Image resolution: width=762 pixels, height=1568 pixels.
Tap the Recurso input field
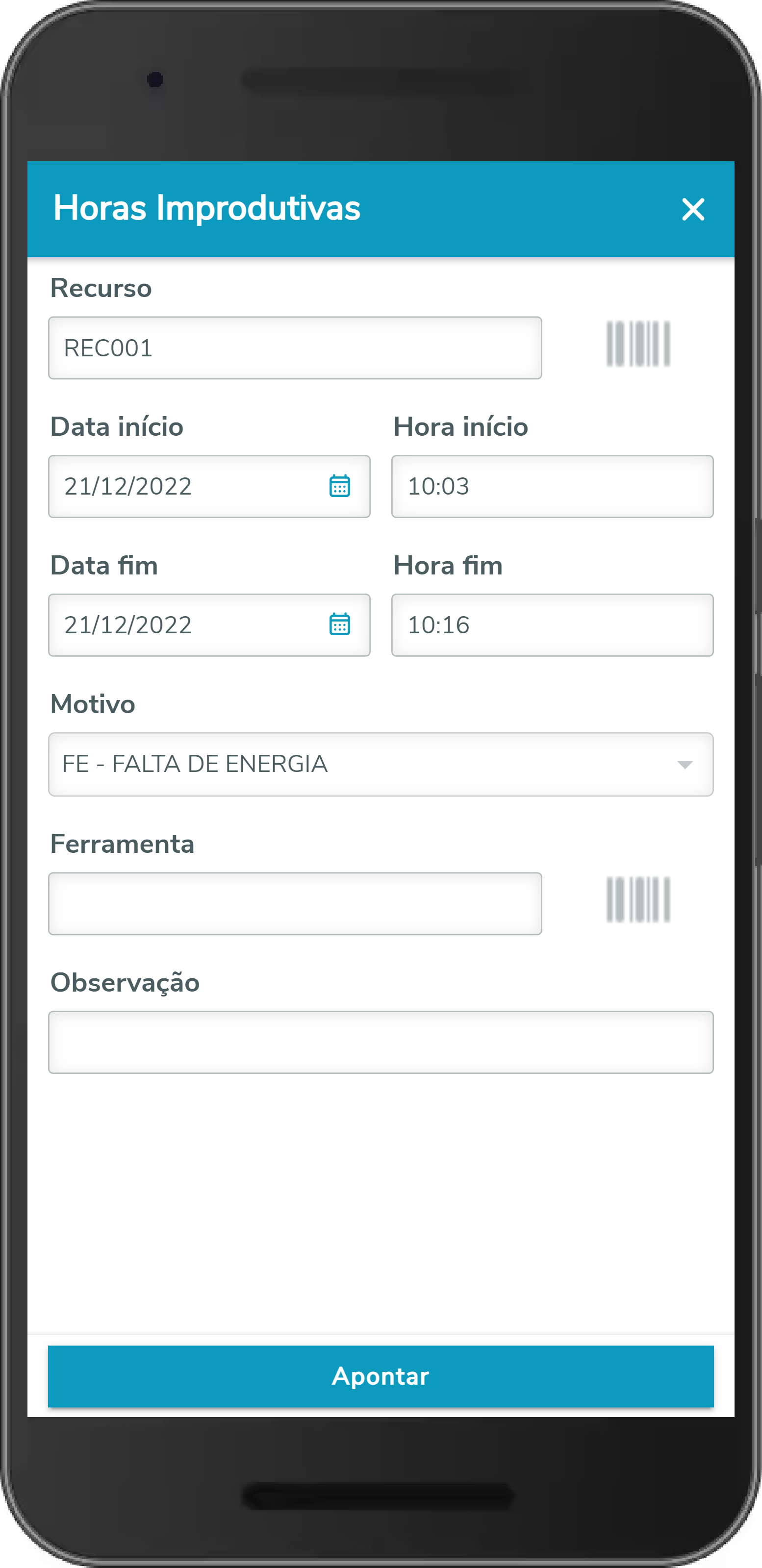pyautogui.click(x=295, y=348)
